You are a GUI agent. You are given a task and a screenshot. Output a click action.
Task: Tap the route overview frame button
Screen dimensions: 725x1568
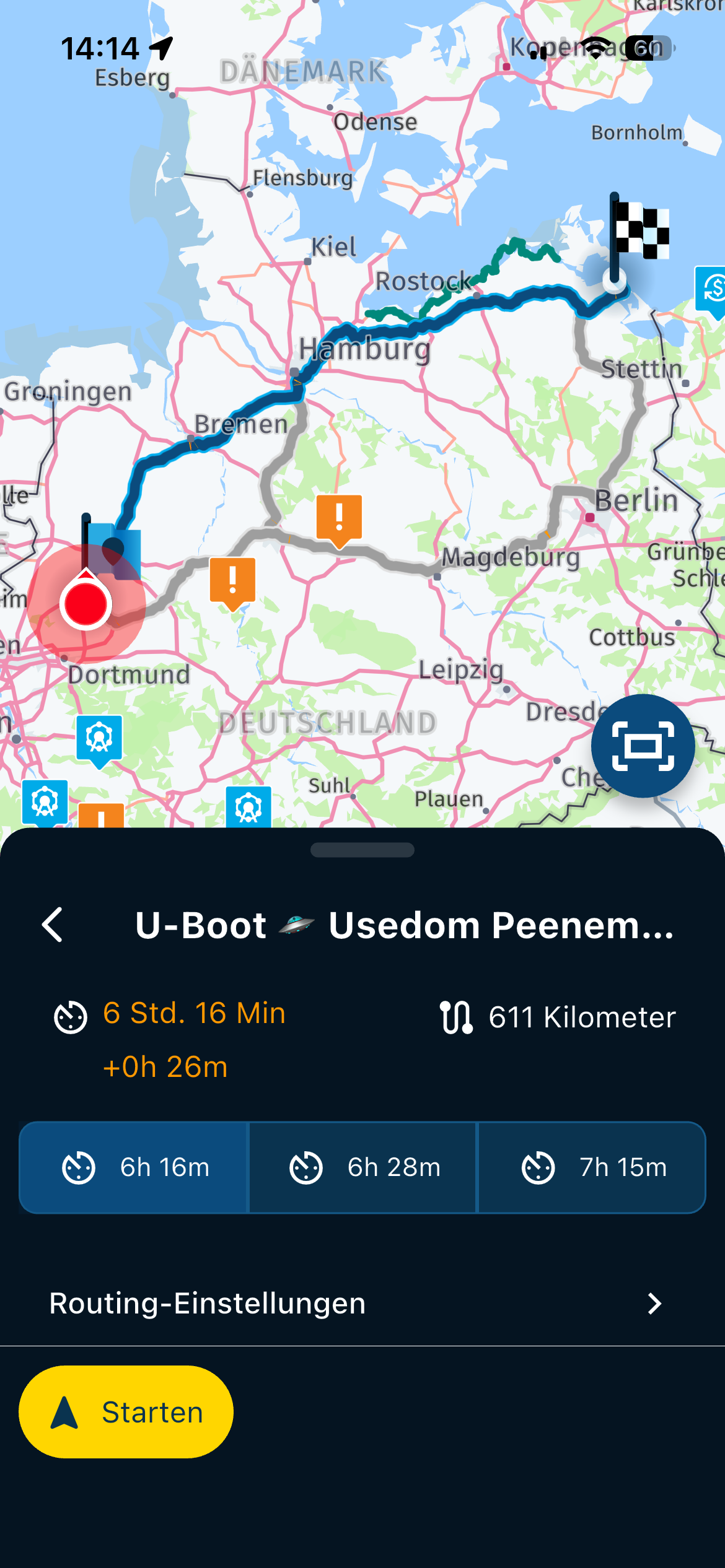point(643,746)
